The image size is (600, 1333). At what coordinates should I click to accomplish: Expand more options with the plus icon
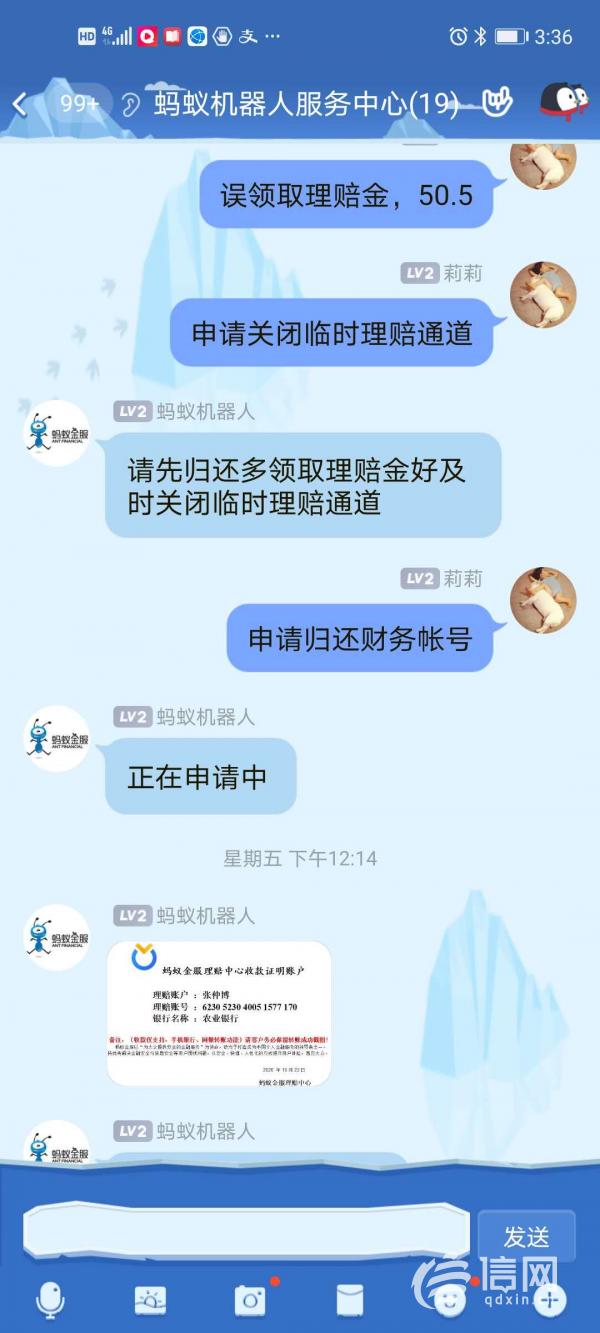[550, 1299]
